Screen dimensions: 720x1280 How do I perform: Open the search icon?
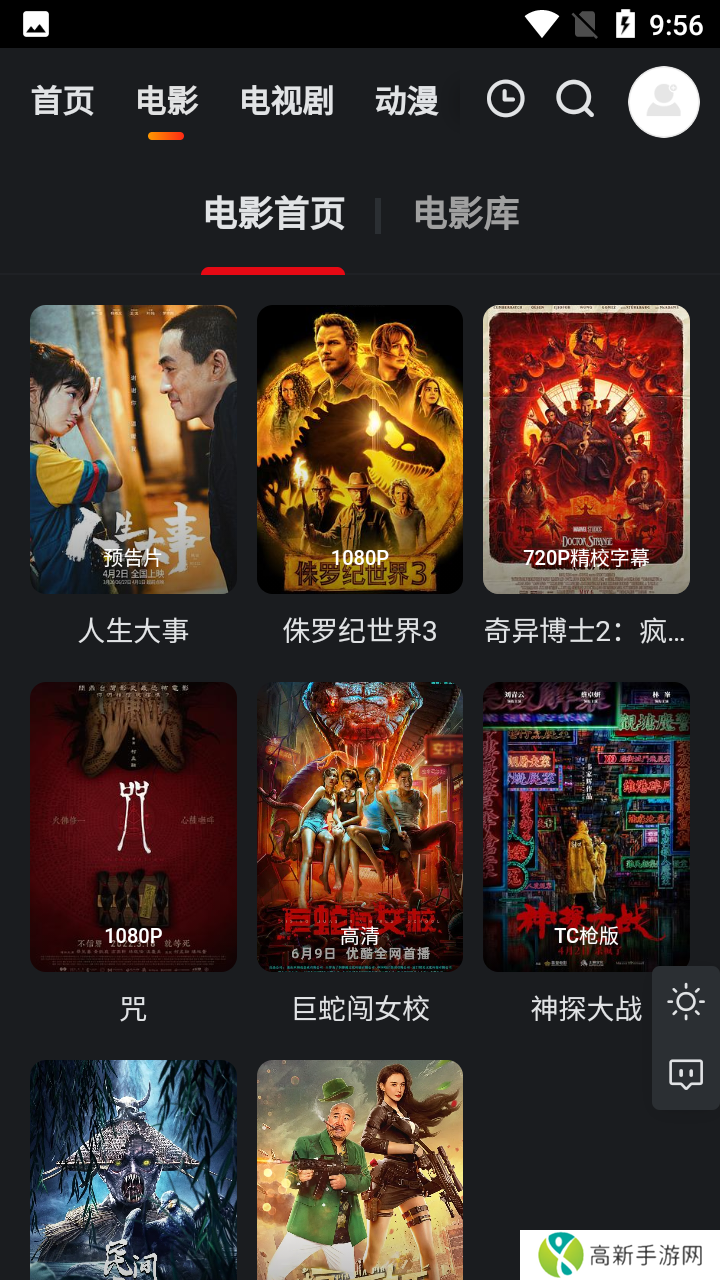[574, 100]
